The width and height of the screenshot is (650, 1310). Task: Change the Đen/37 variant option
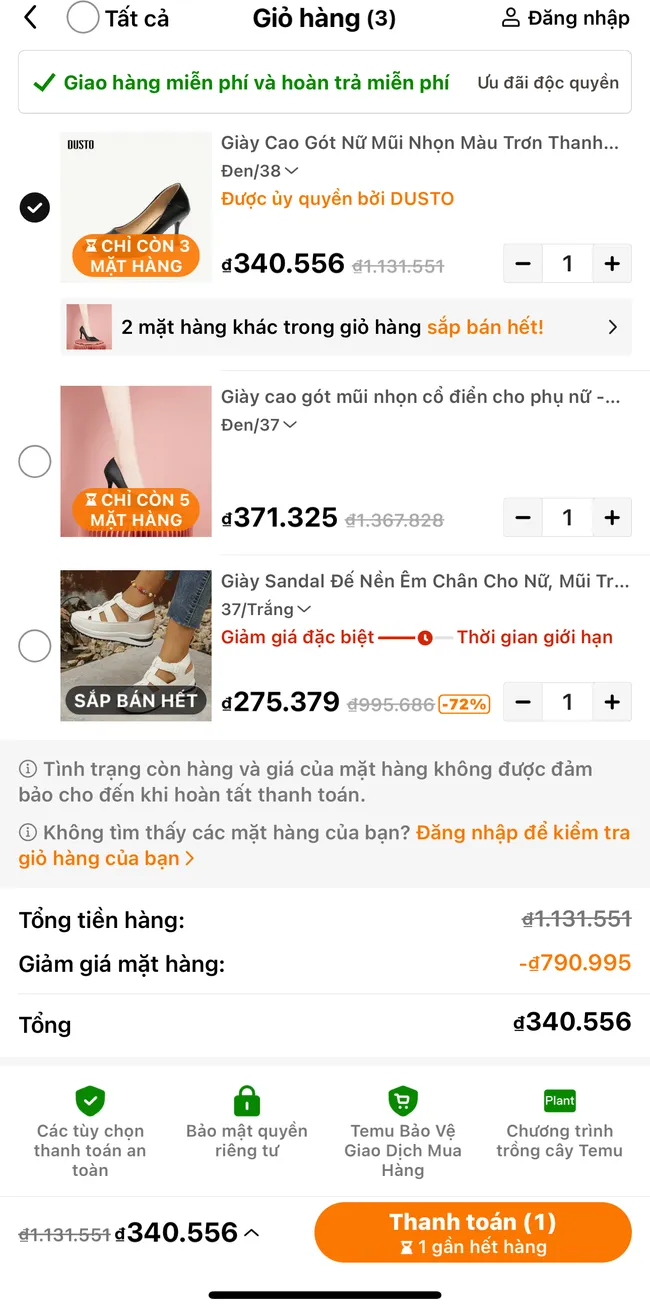259,425
